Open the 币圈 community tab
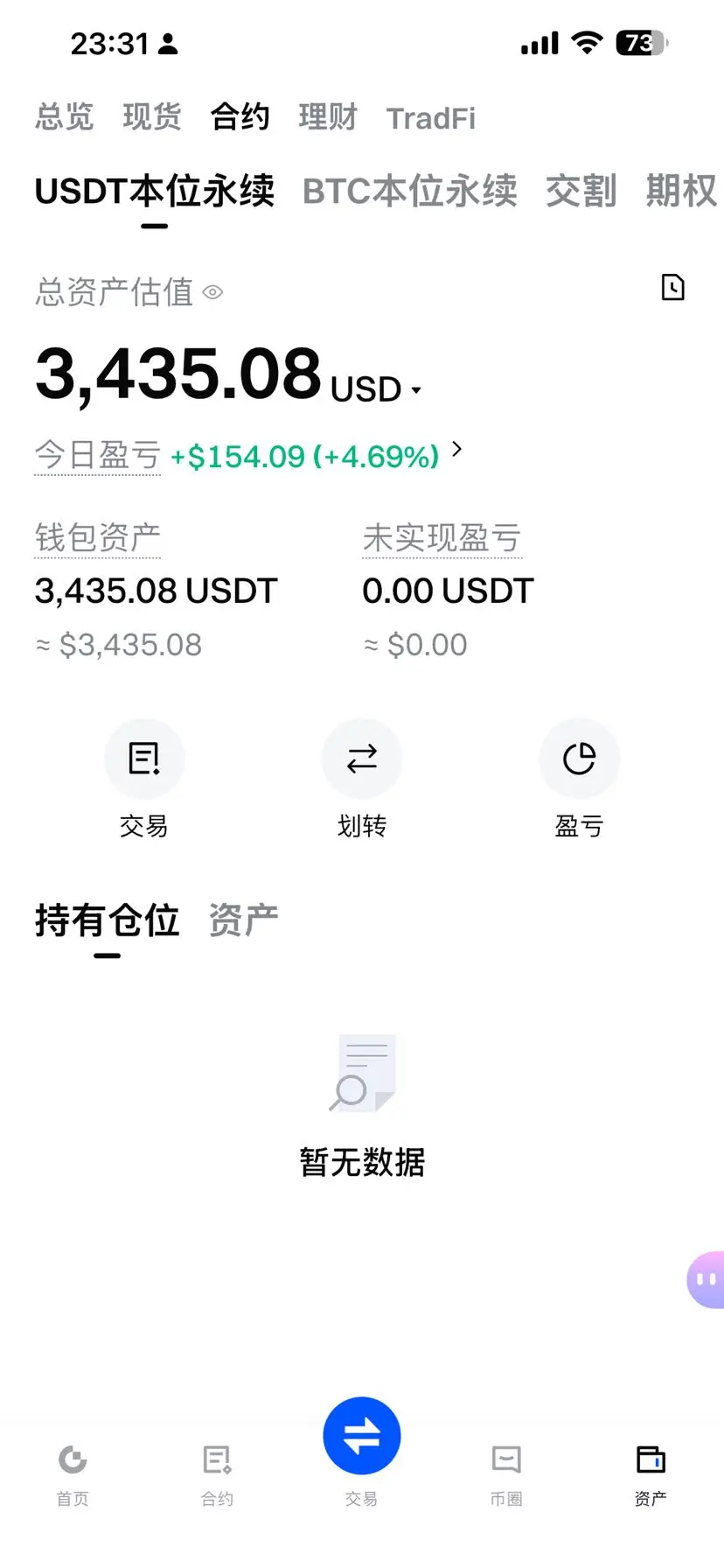Viewport: 724px width, 1568px height. click(x=506, y=1472)
